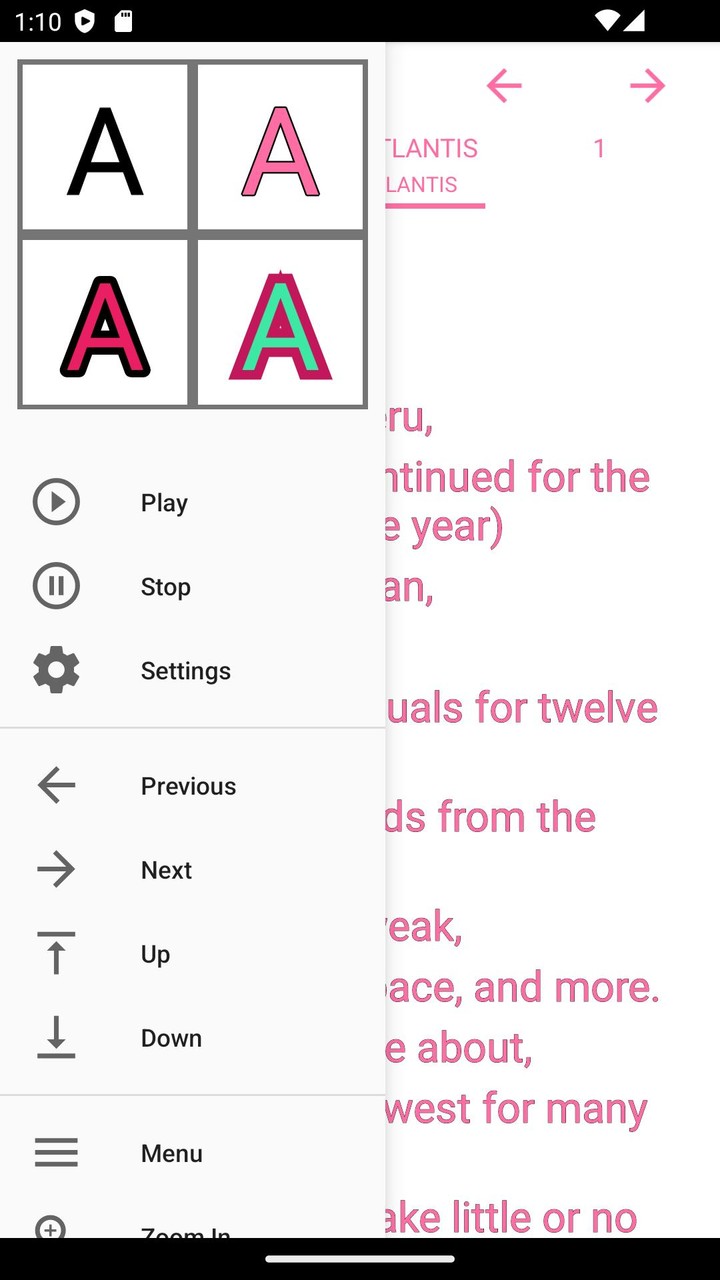Open Settings
The width and height of the screenshot is (720, 1280).
(185, 670)
